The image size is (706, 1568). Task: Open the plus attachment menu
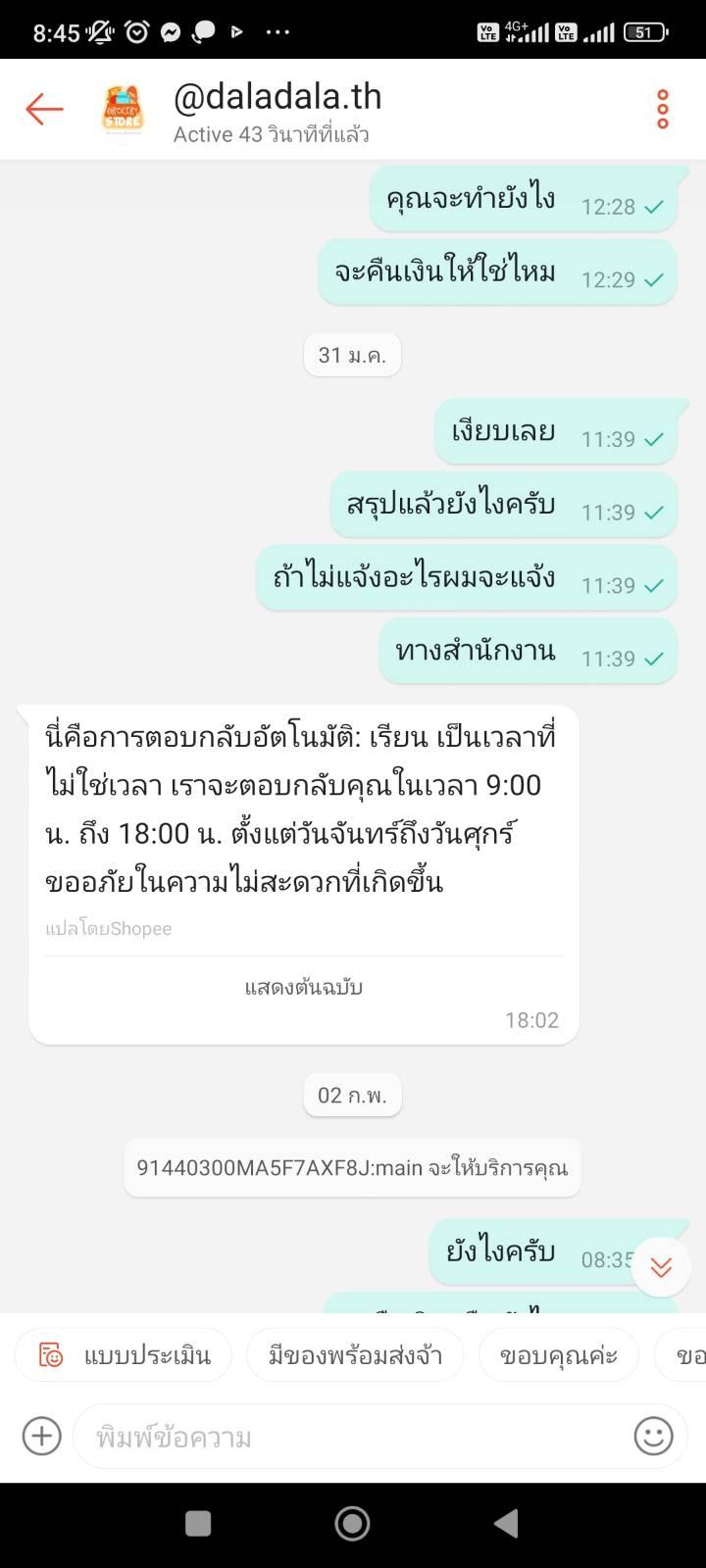click(x=41, y=1437)
